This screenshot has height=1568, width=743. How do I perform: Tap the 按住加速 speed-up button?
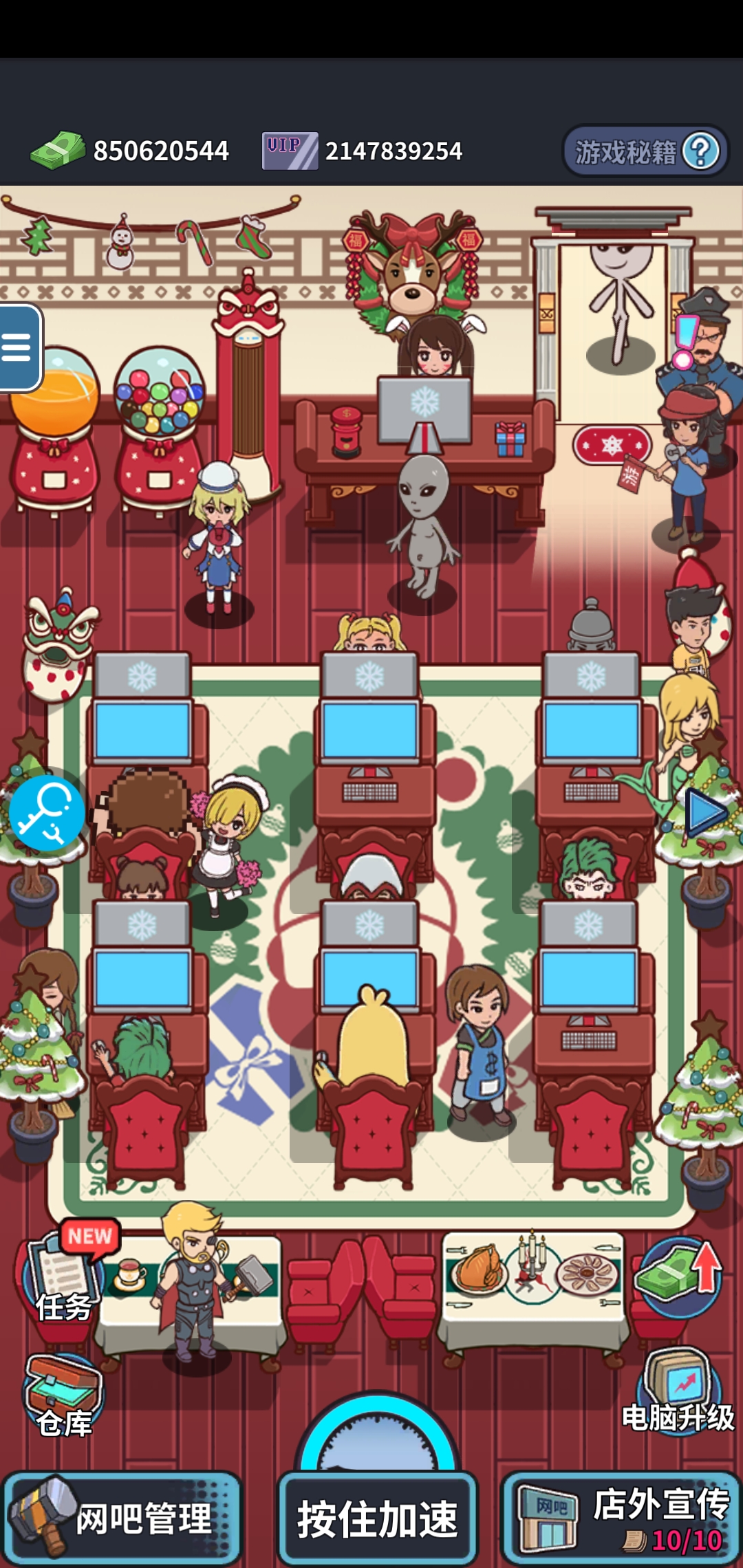377,1518
